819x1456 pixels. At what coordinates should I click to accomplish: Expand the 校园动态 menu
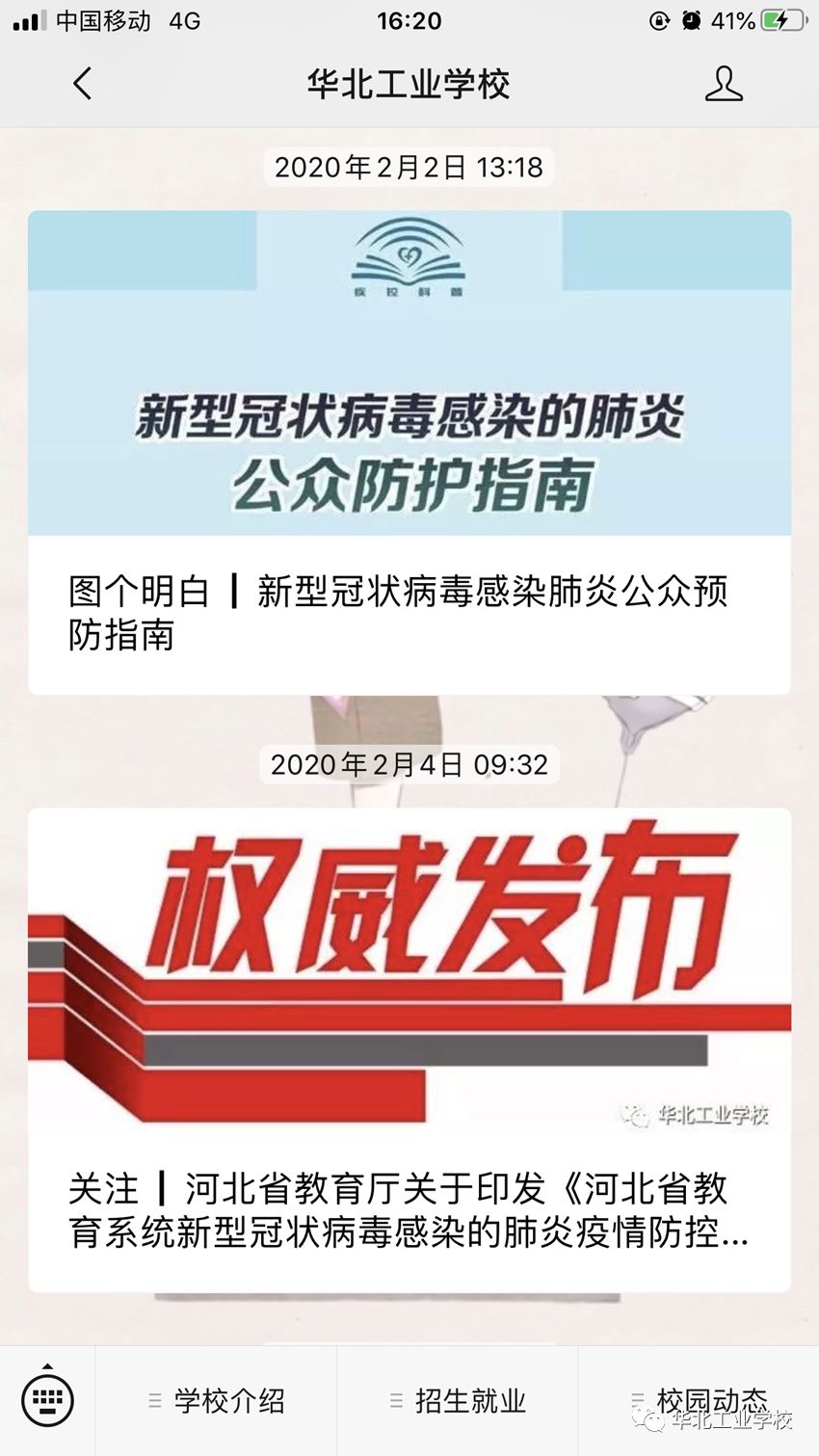(700, 1400)
